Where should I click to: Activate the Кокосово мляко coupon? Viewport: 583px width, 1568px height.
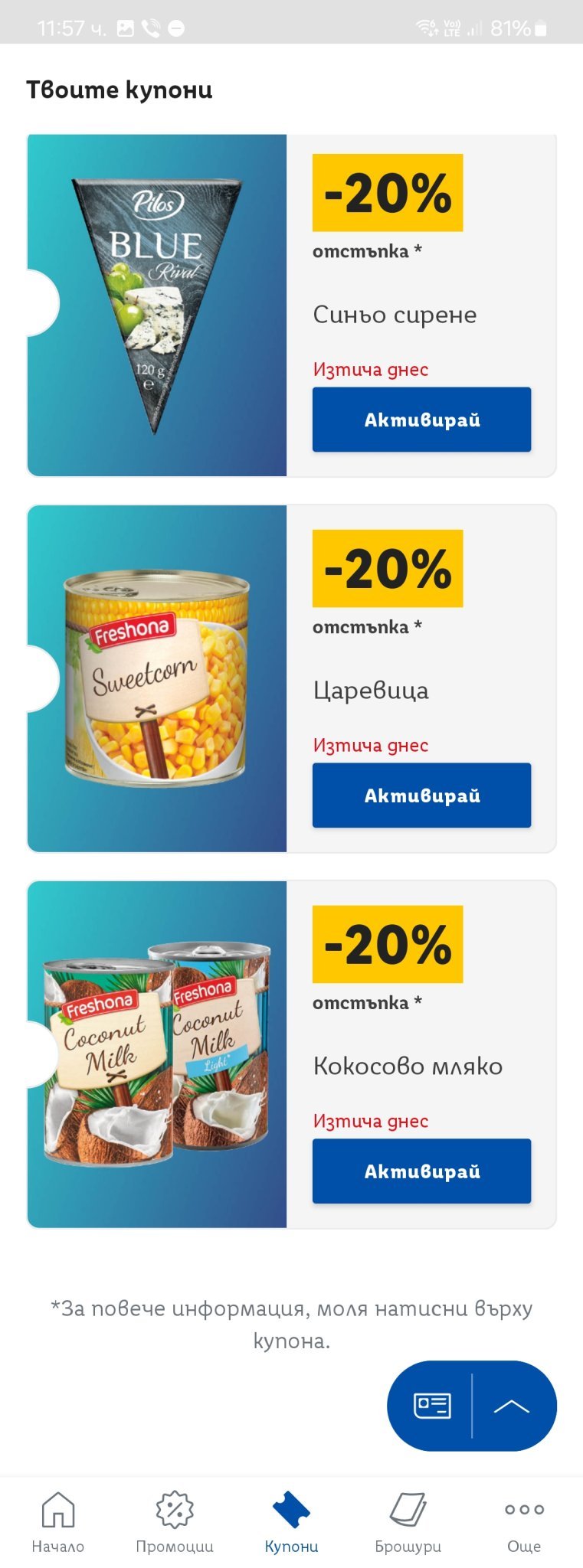click(x=421, y=1171)
